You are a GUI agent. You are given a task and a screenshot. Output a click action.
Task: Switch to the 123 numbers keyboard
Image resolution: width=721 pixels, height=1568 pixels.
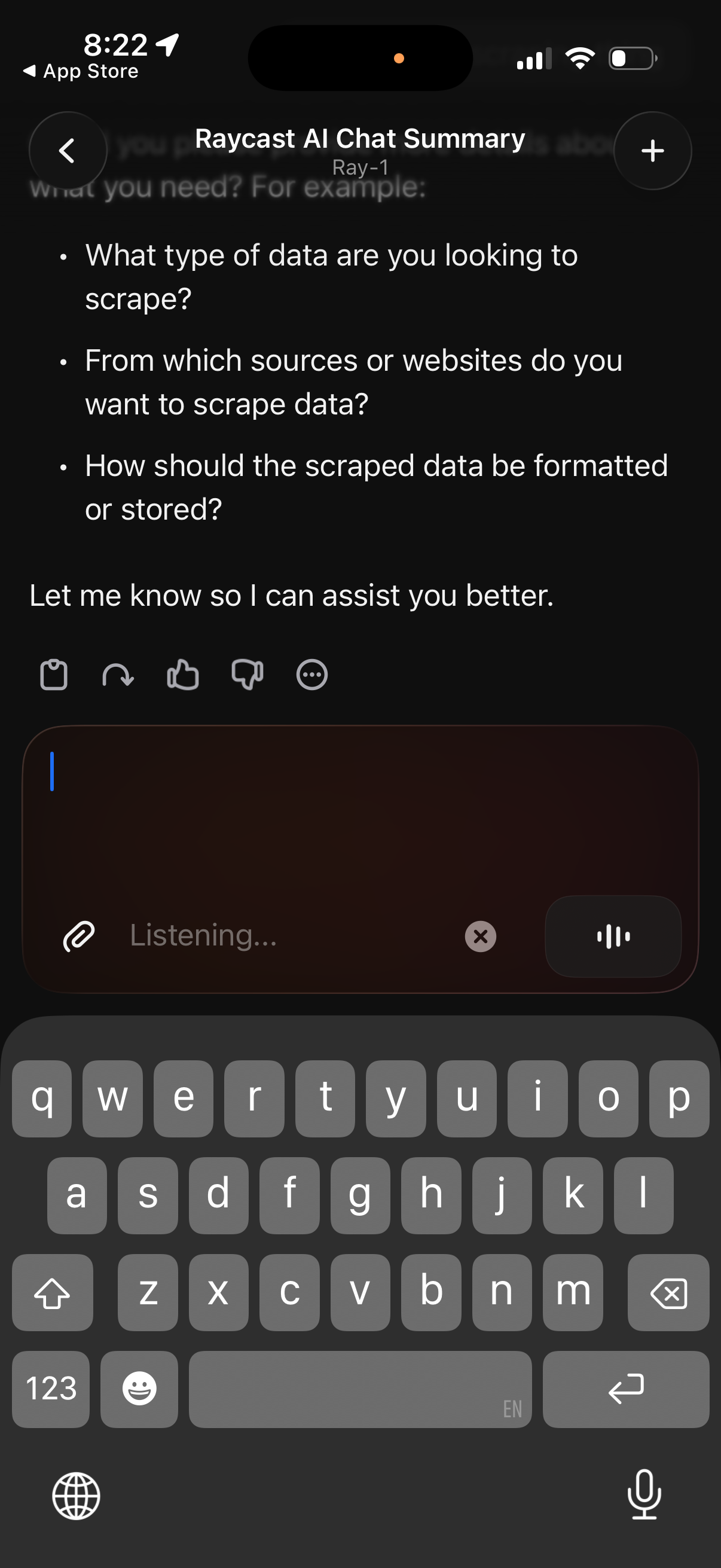click(51, 1389)
